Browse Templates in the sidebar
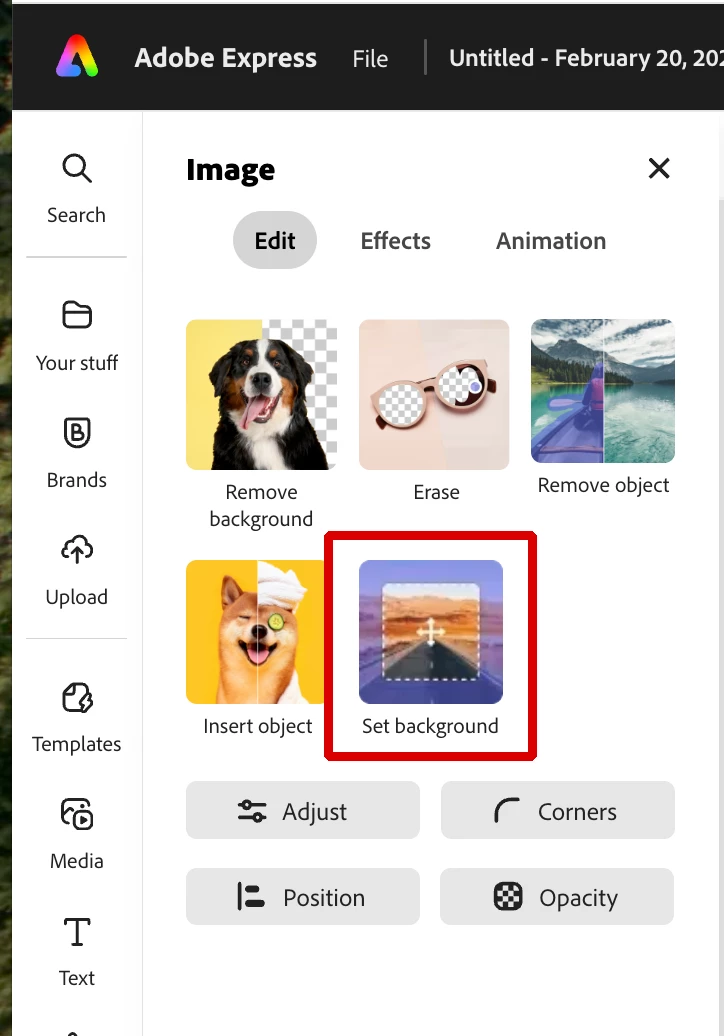This screenshot has width=724, height=1036. tap(76, 715)
